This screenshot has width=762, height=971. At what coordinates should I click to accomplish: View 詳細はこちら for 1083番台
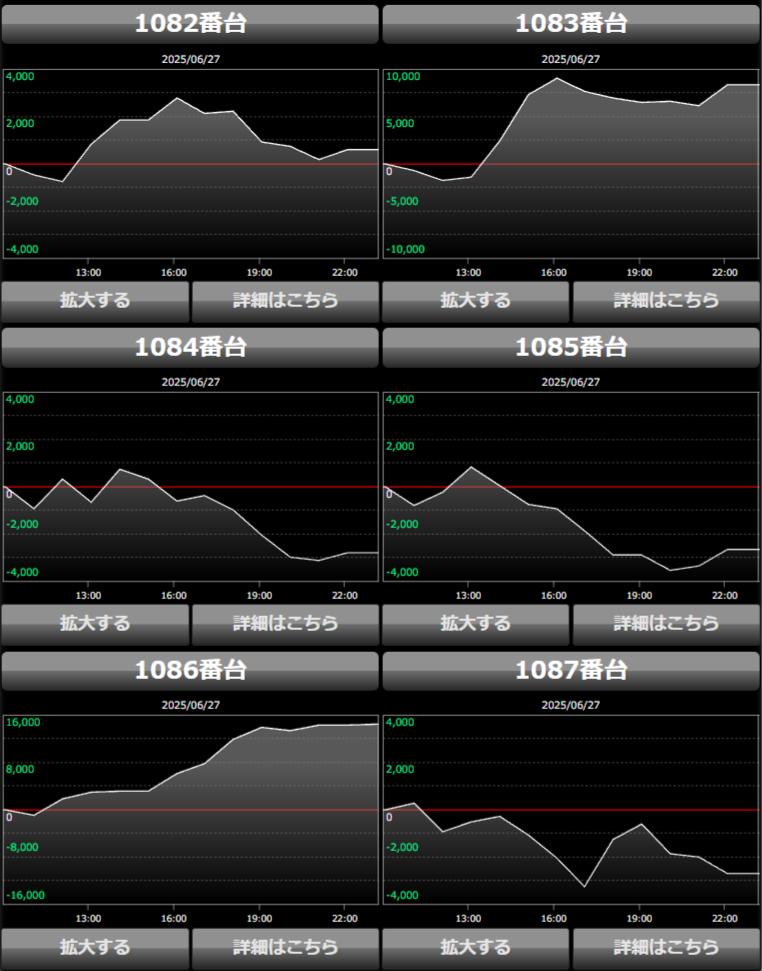666,300
